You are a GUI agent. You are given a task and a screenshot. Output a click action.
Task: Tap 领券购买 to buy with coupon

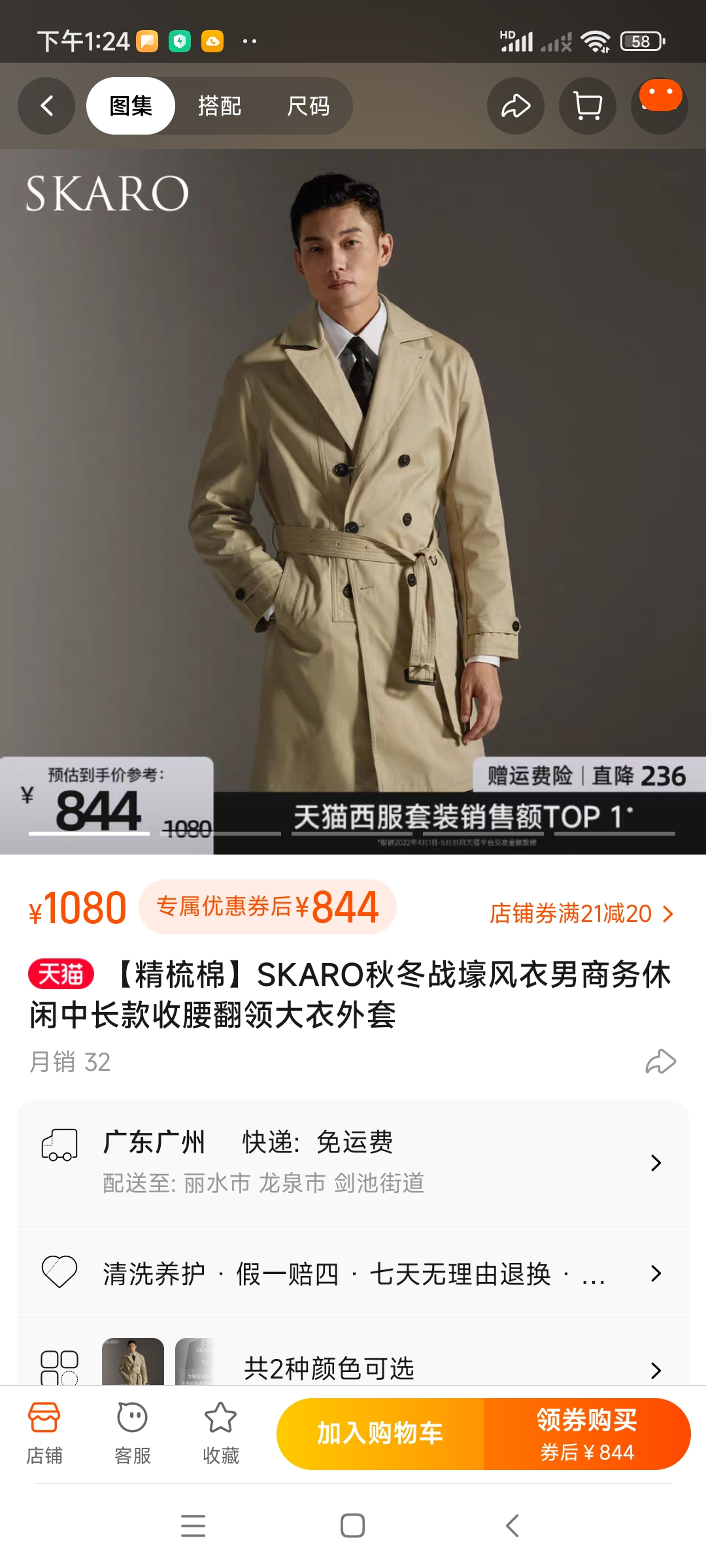tap(586, 1433)
